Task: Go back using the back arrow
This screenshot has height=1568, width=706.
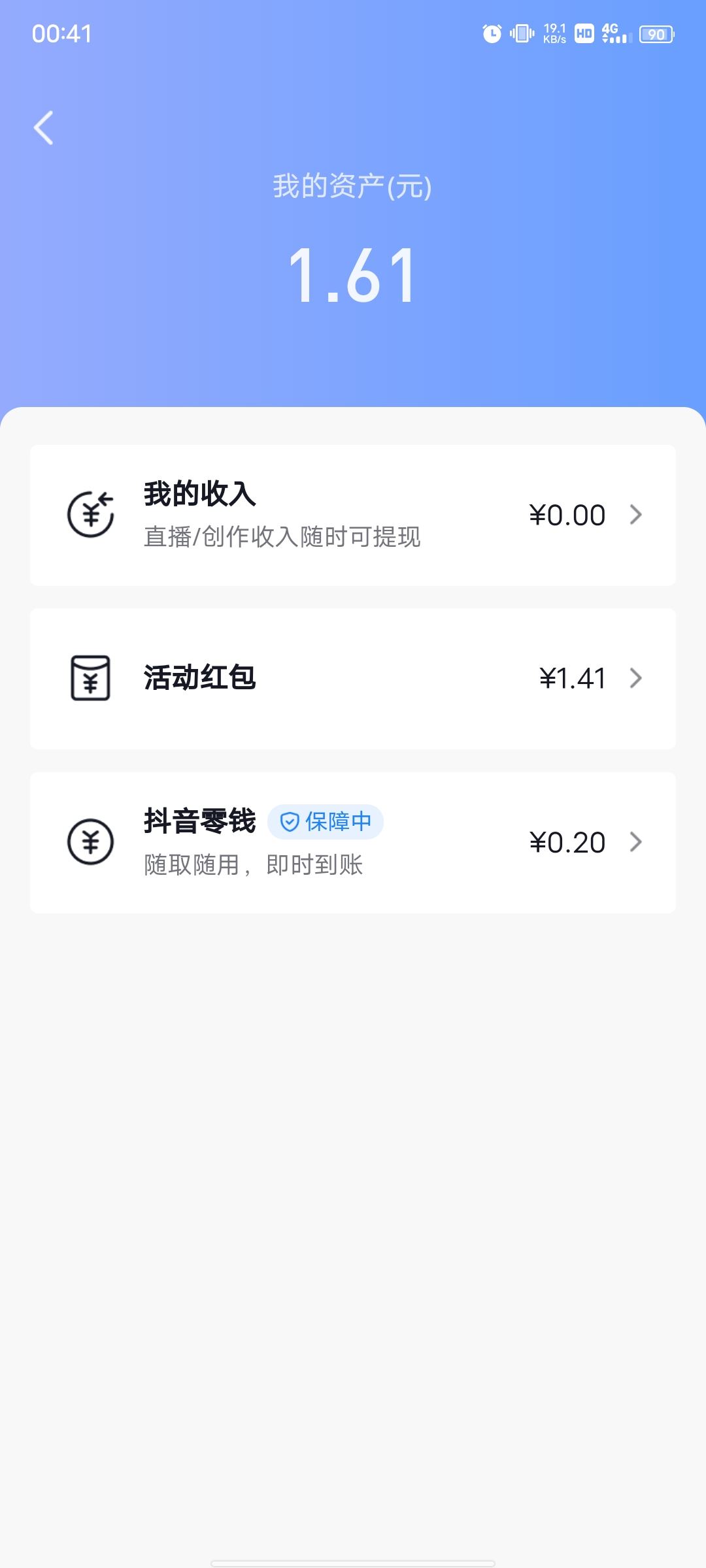Action: point(43,128)
